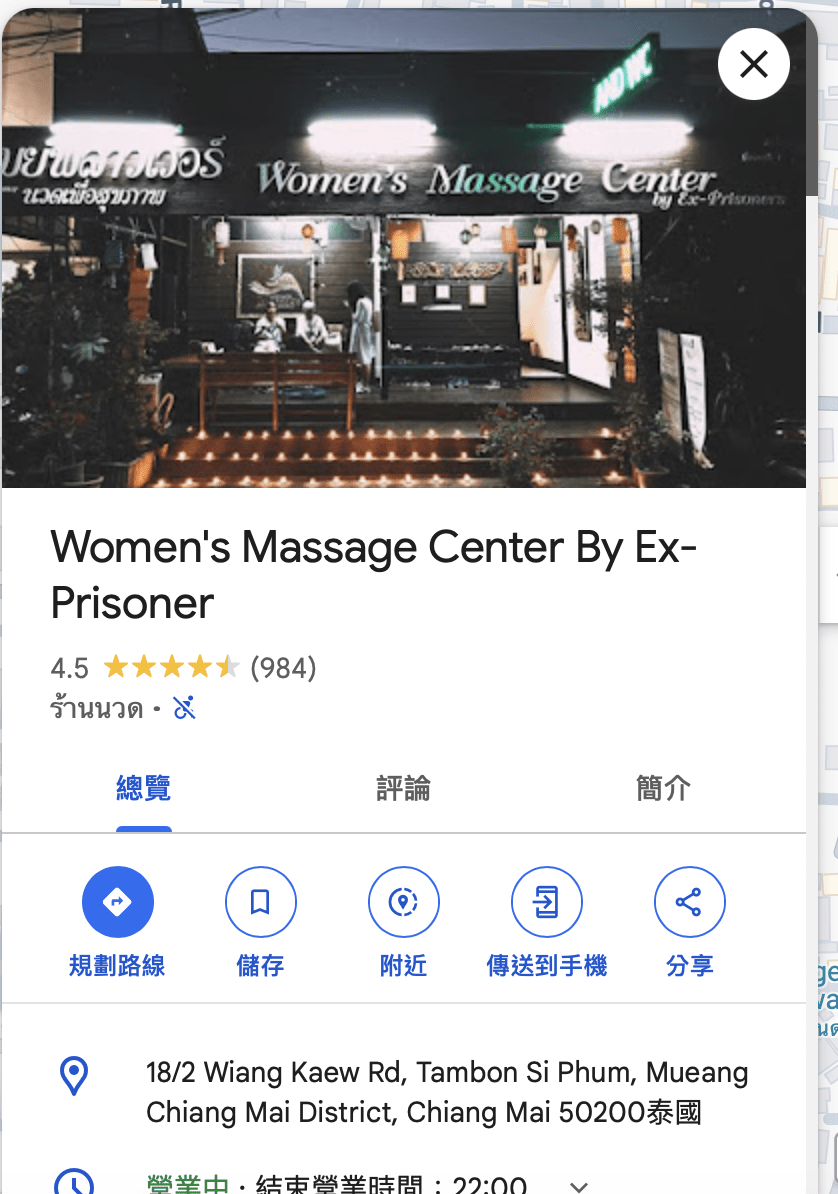Expand the opening hours dropdown
This screenshot has height=1194, width=838.
tap(578, 1186)
